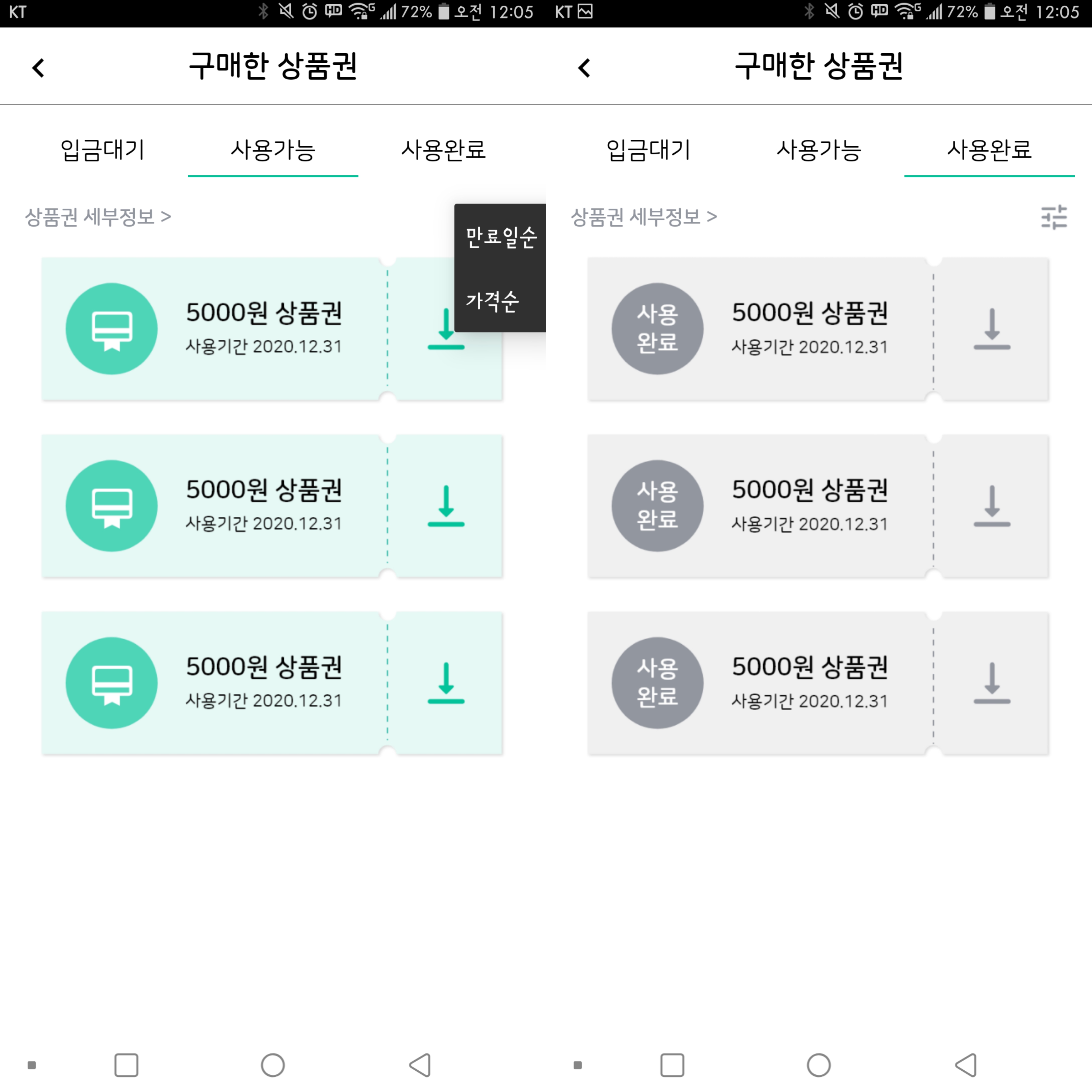Viewport: 1092px width, 1092px height.
Task: Sort vouchers by 만료일순 (expiry date)
Action: [x=500, y=237]
